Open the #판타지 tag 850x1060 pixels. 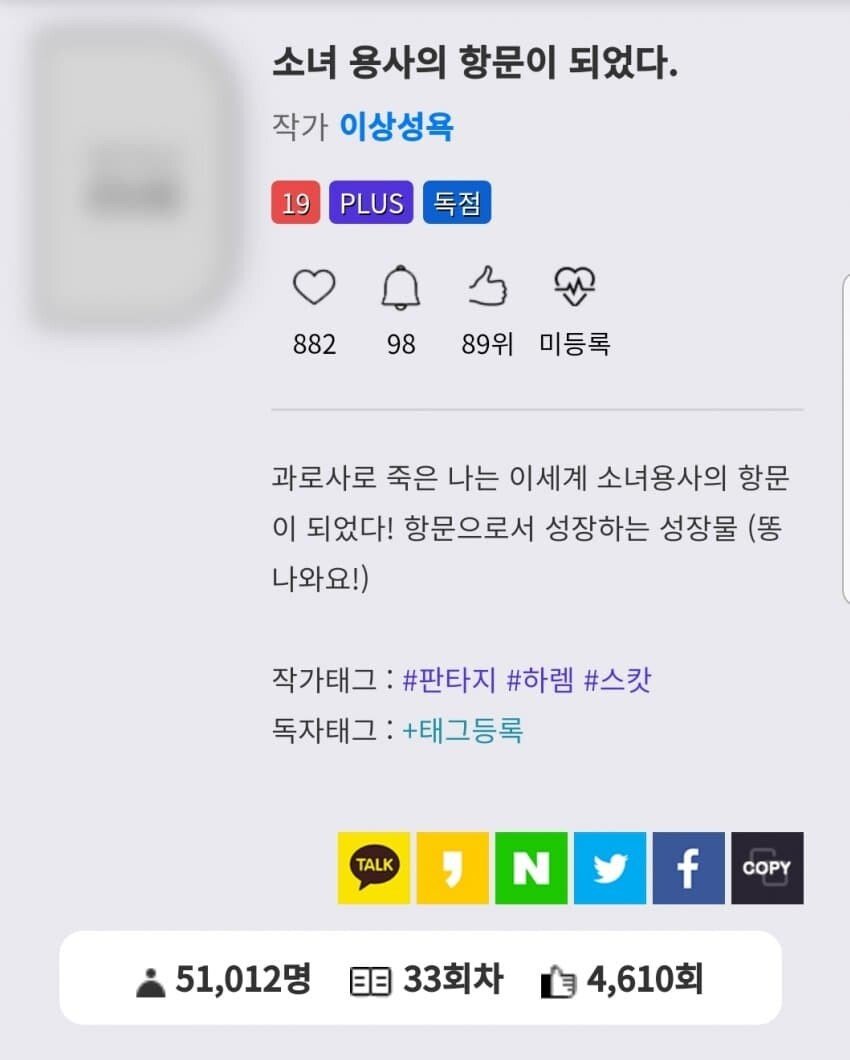pyautogui.click(x=450, y=681)
